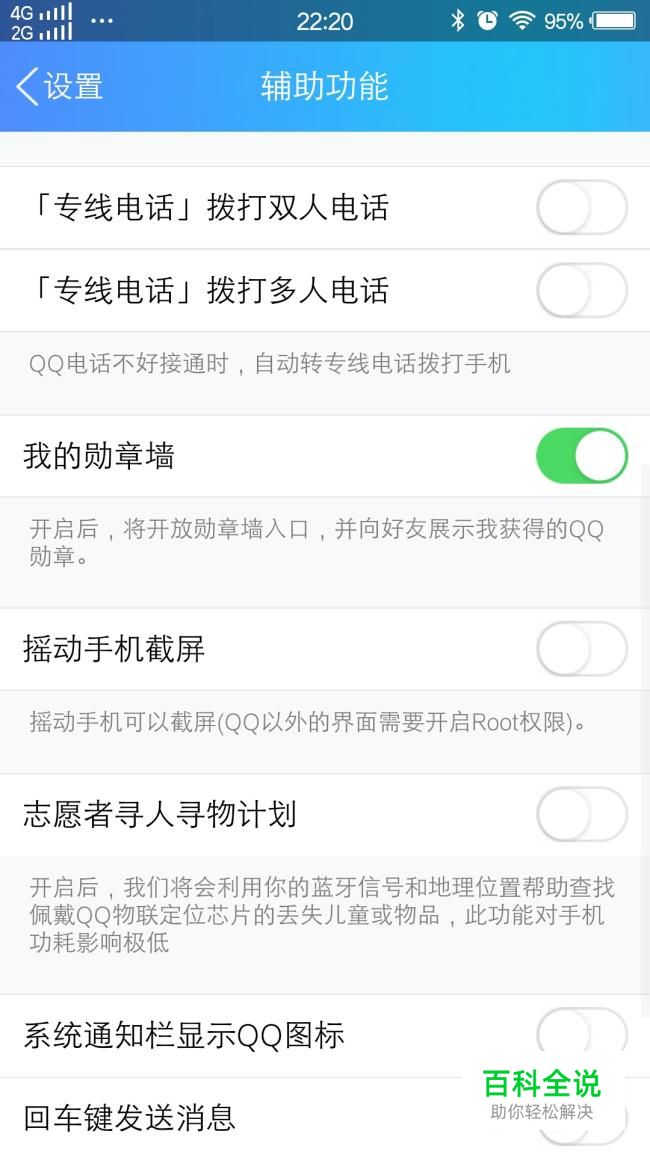Disable 我的勋章墙 toggle
The image size is (650, 1155).
click(581, 456)
